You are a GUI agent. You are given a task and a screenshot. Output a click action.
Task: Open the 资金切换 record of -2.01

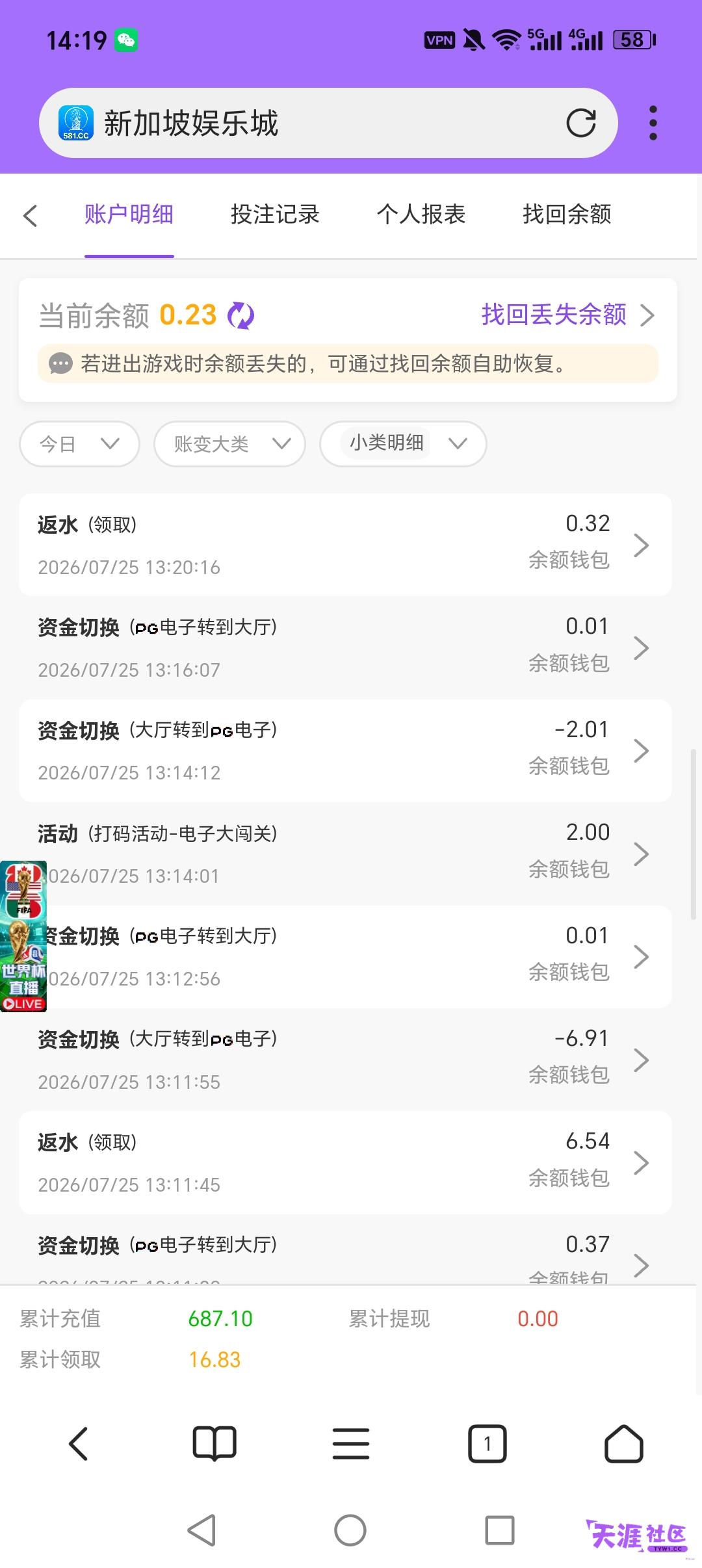(345, 751)
